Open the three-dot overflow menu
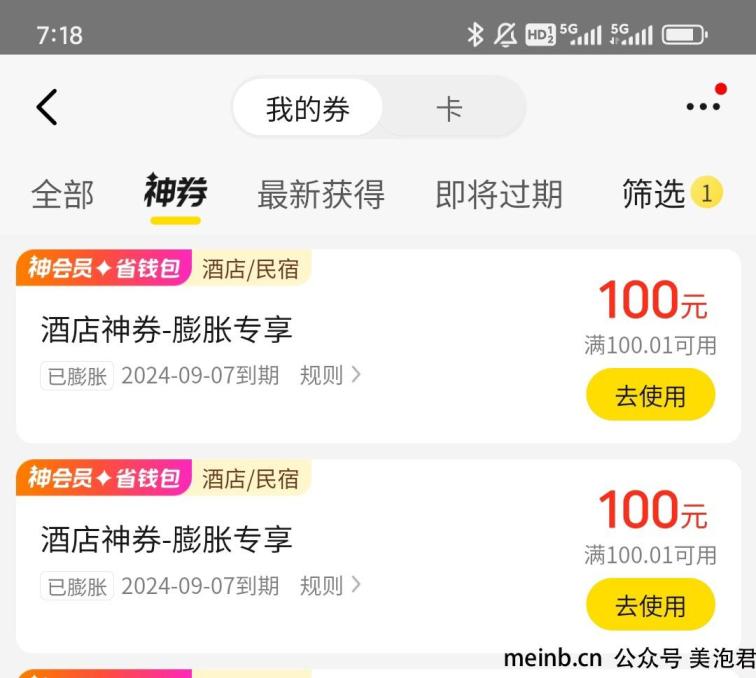 (x=703, y=106)
